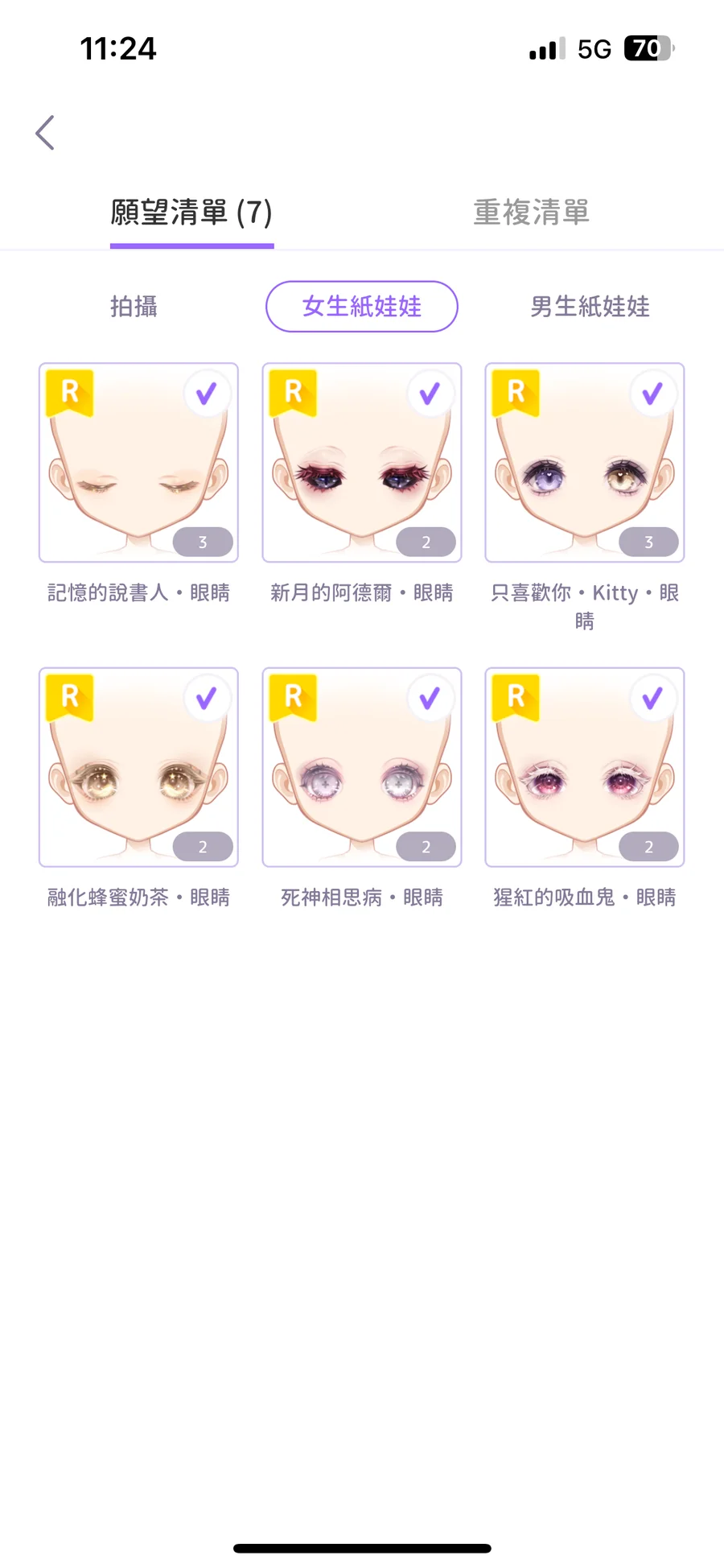Switch to the 重複清單 tab
This screenshot has width=724, height=1568.
[531, 213]
